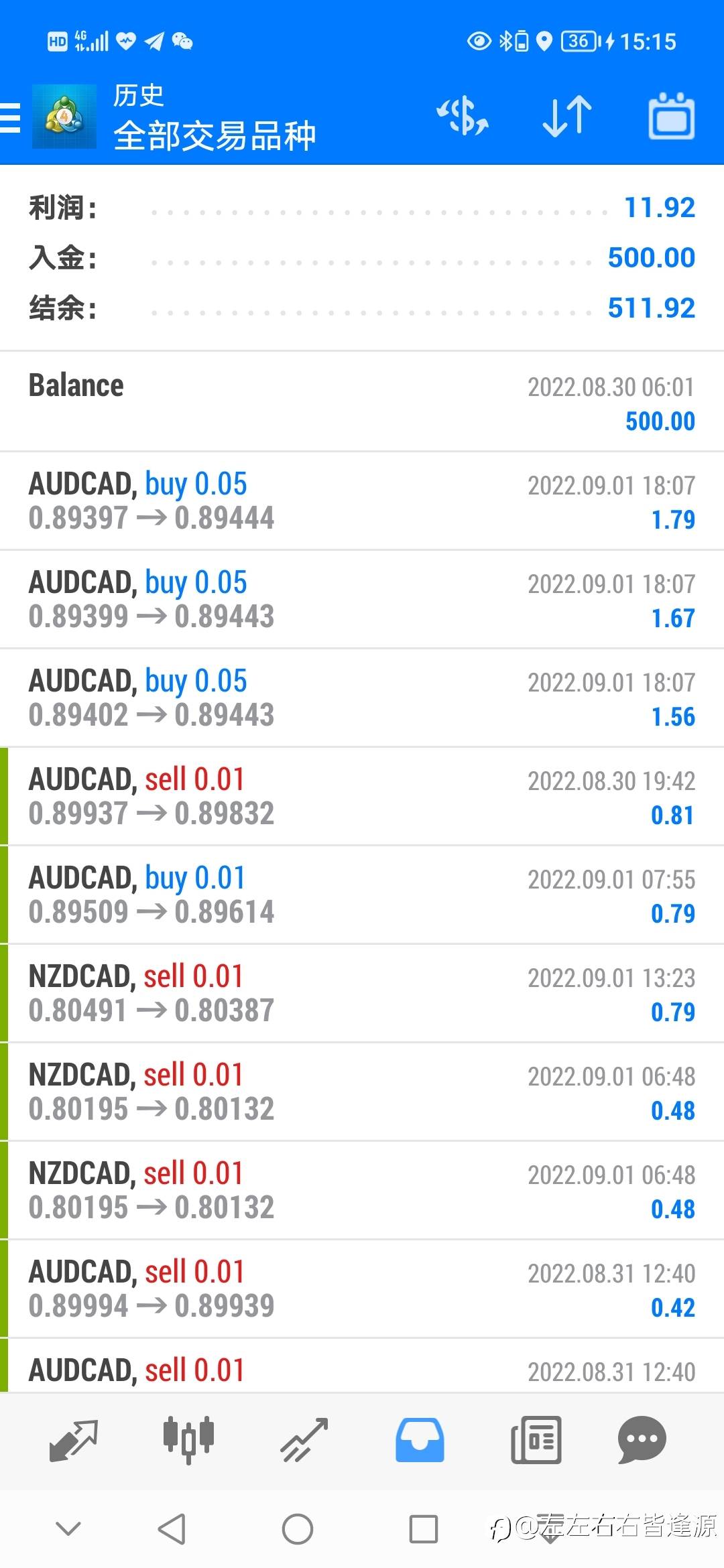The height and width of the screenshot is (1568, 724).
Task: Open the calendar date range picker
Action: (x=672, y=116)
